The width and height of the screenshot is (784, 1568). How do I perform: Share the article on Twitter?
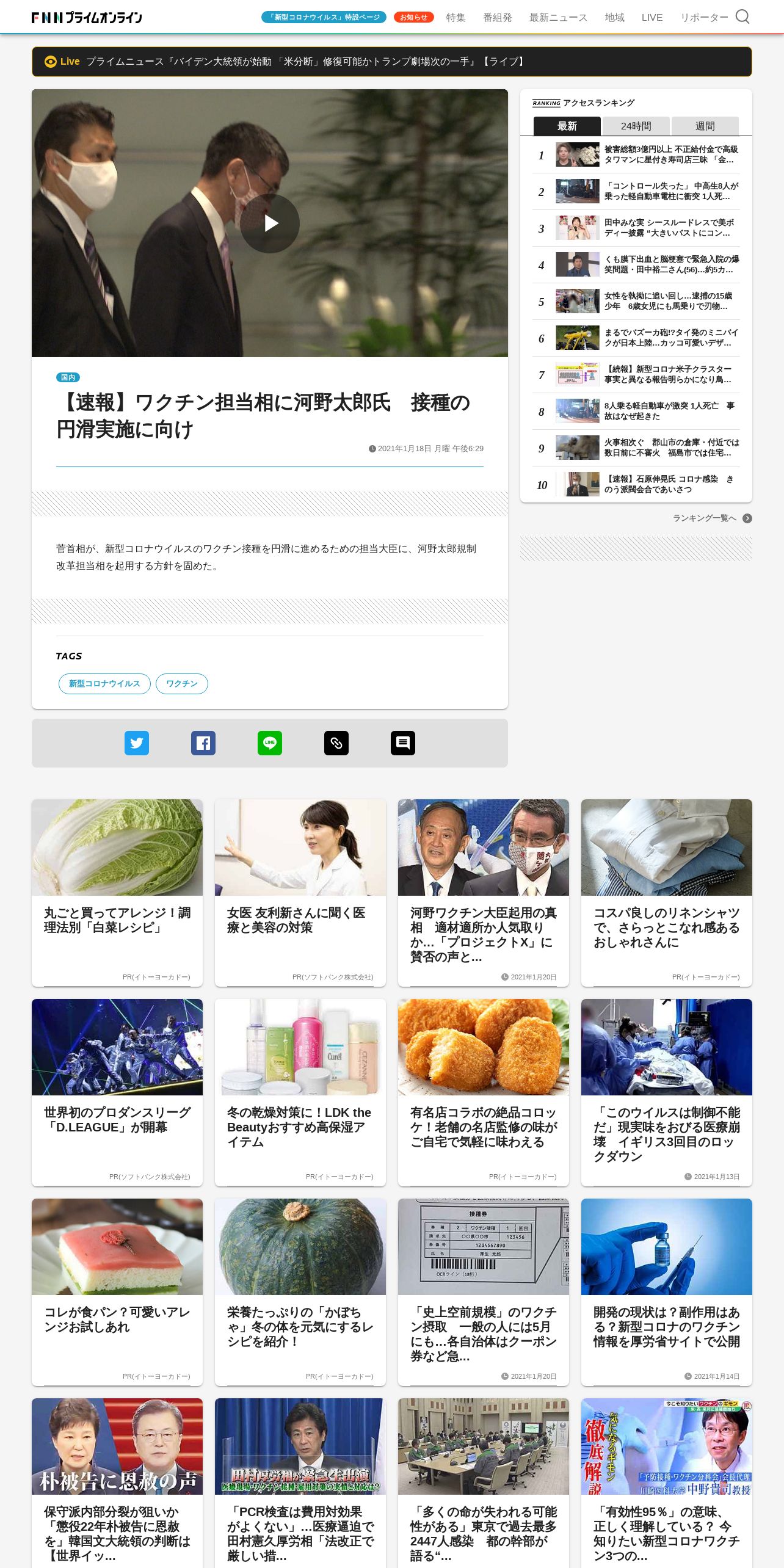pos(137,743)
